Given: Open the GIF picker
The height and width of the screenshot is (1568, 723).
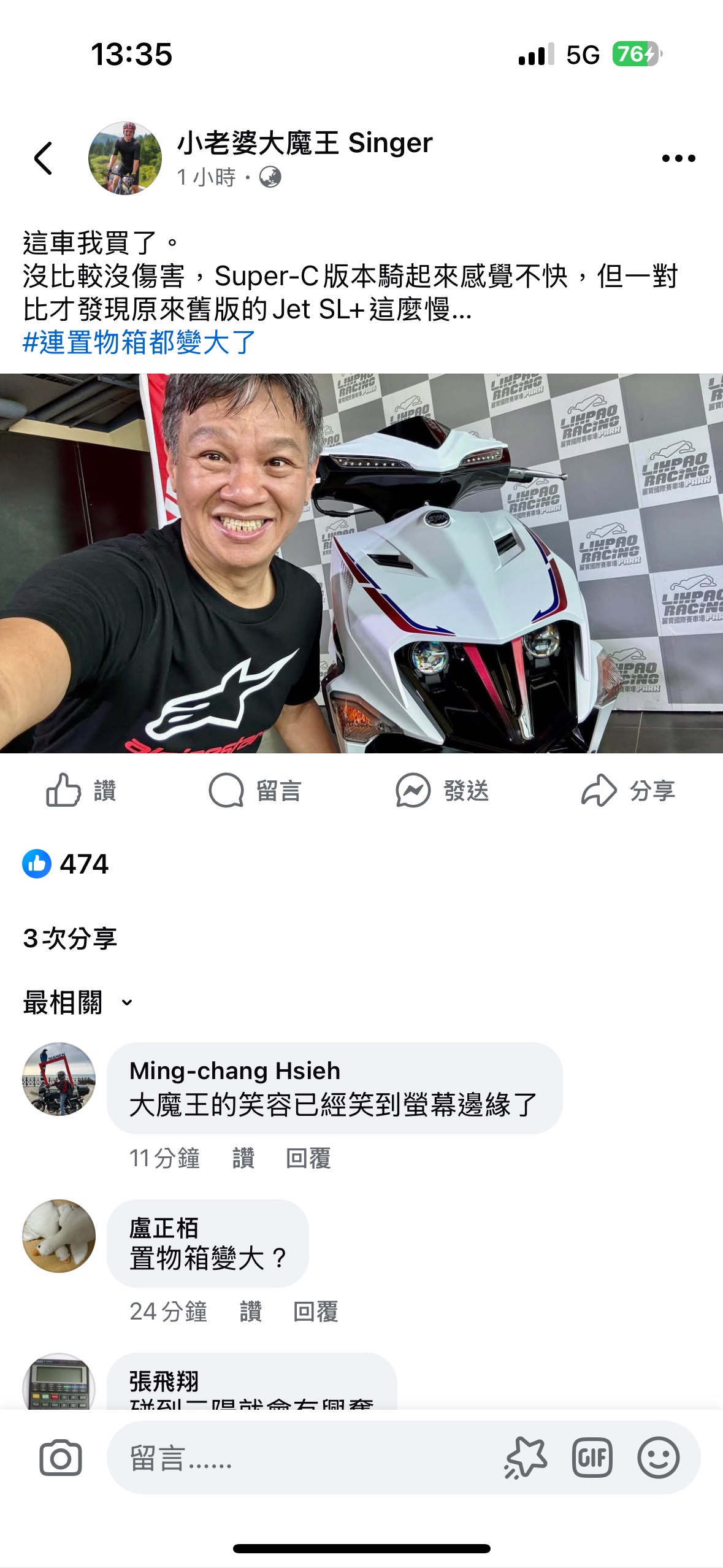Looking at the screenshot, I should tap(592, 1458).
